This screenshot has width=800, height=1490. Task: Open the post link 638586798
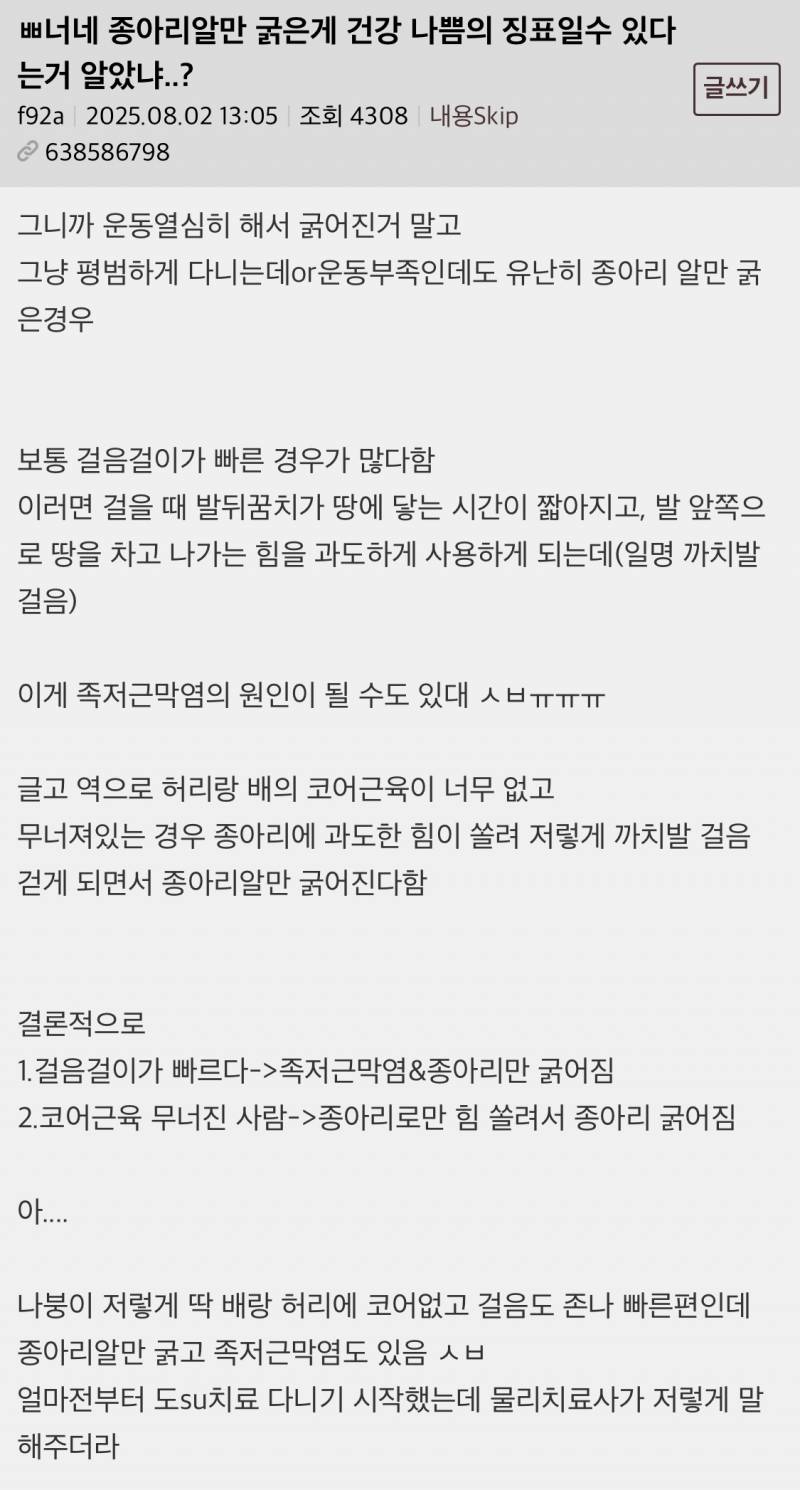pyautogui.click(x=106, y=152)
